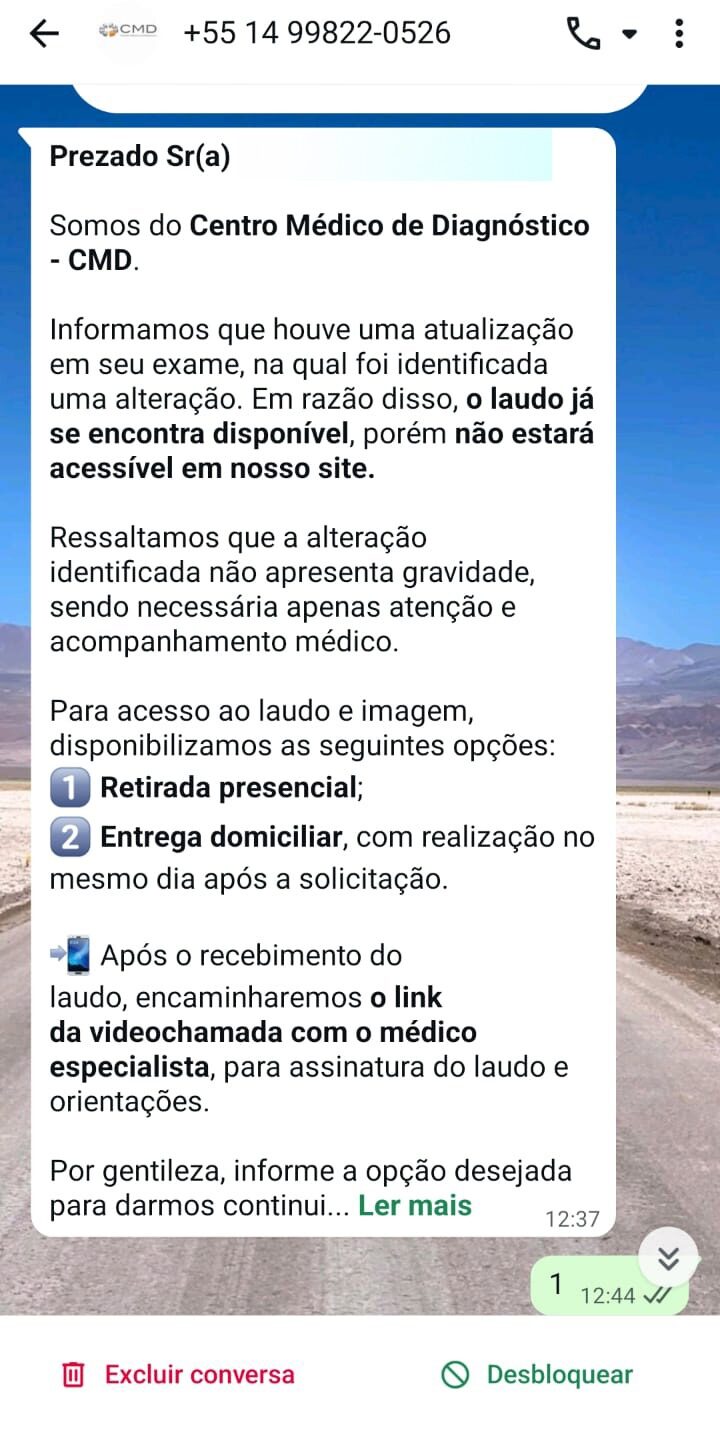The width and height of the screenshot is (720, 1430).
Task: Open contact info for +55 14 99822-0526
Action: tap(317, 34)
